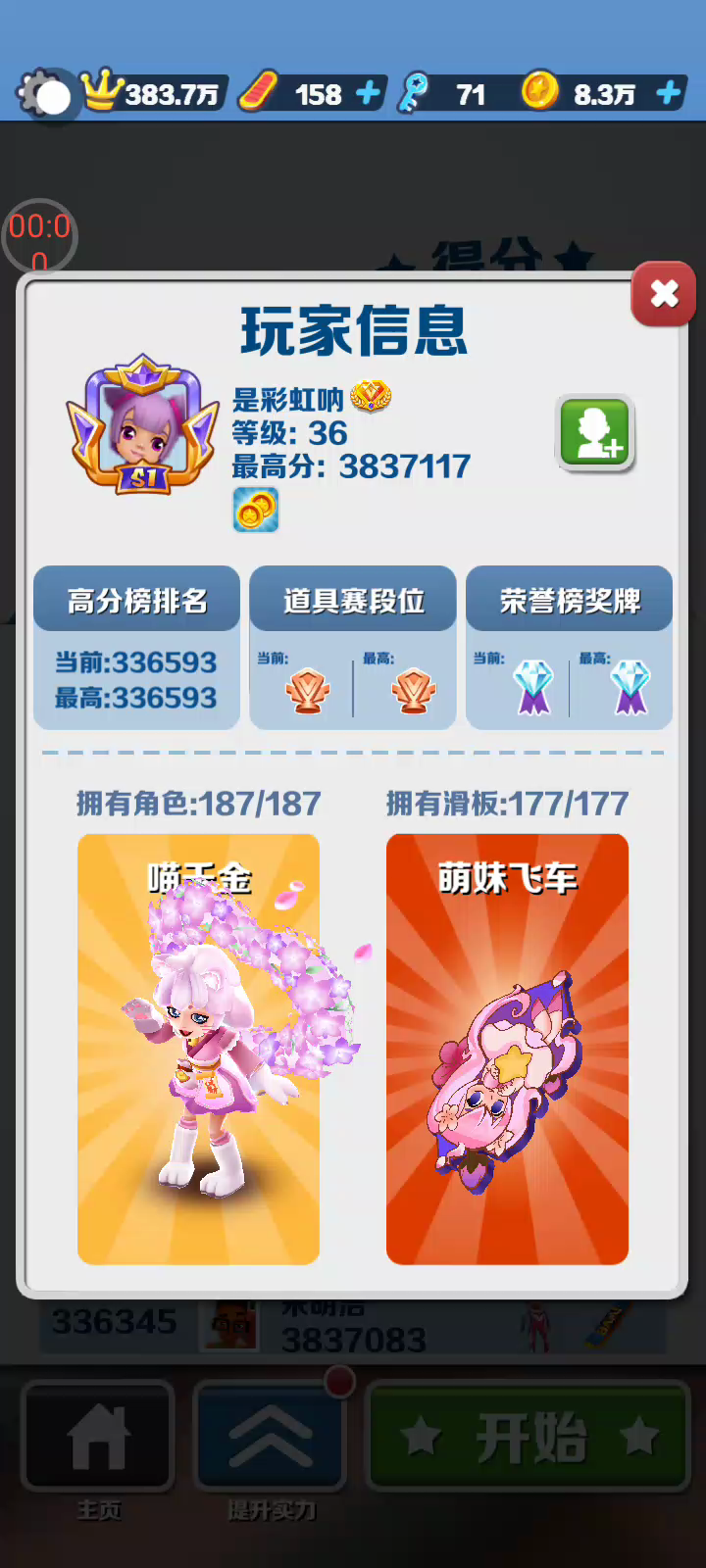Close the 玩家信息 dialog
This screenshot has height=1568, width=706.
click(664, 293)
